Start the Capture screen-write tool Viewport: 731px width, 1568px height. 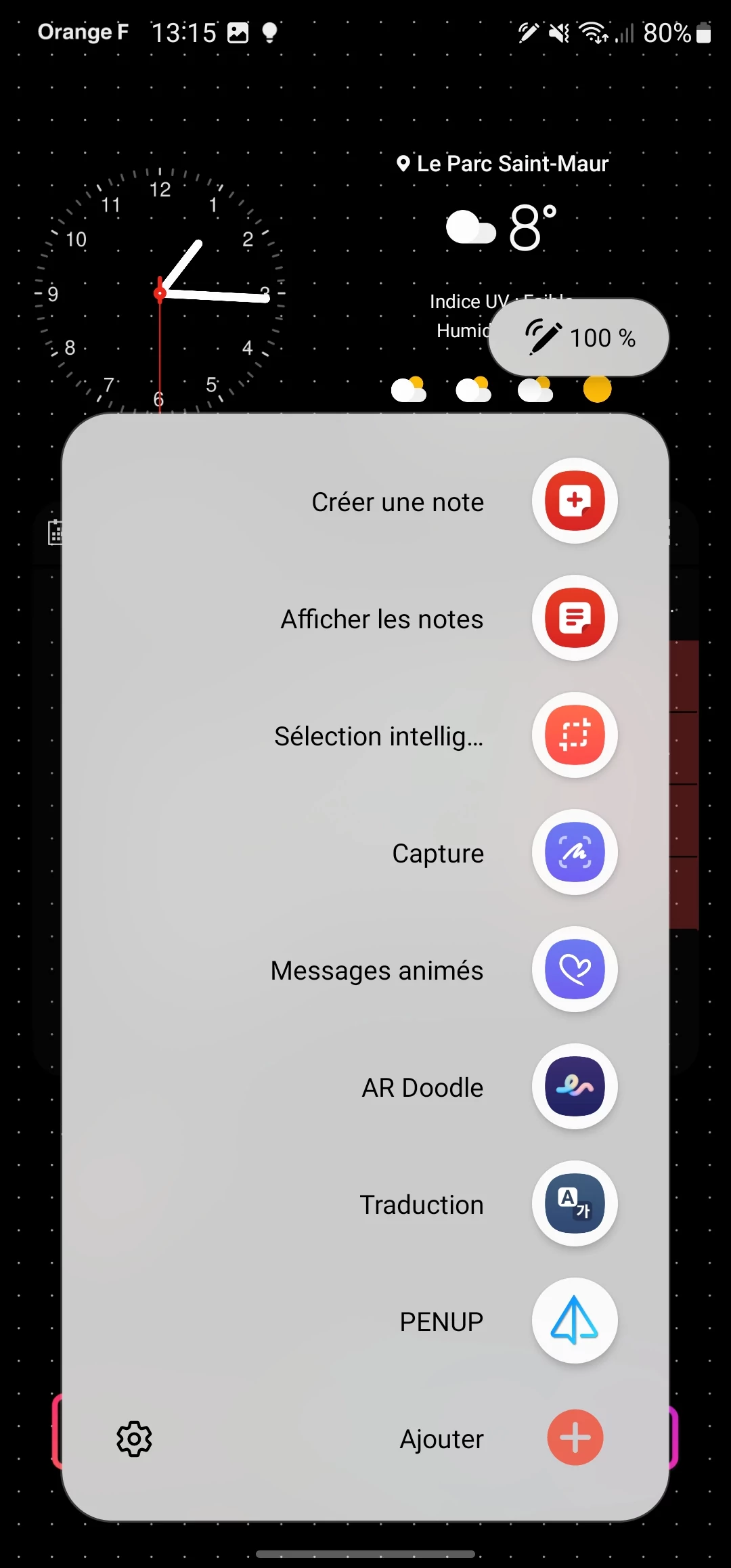[575, 852]
